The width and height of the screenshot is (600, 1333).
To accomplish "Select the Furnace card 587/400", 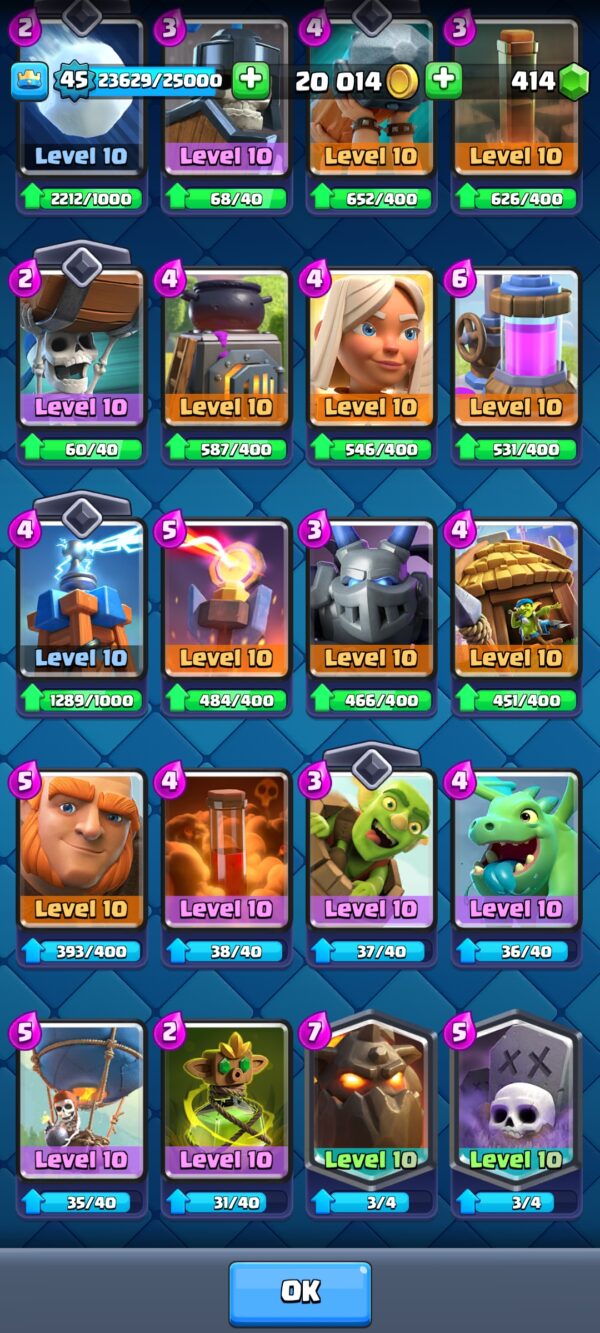I will point(227,365).
